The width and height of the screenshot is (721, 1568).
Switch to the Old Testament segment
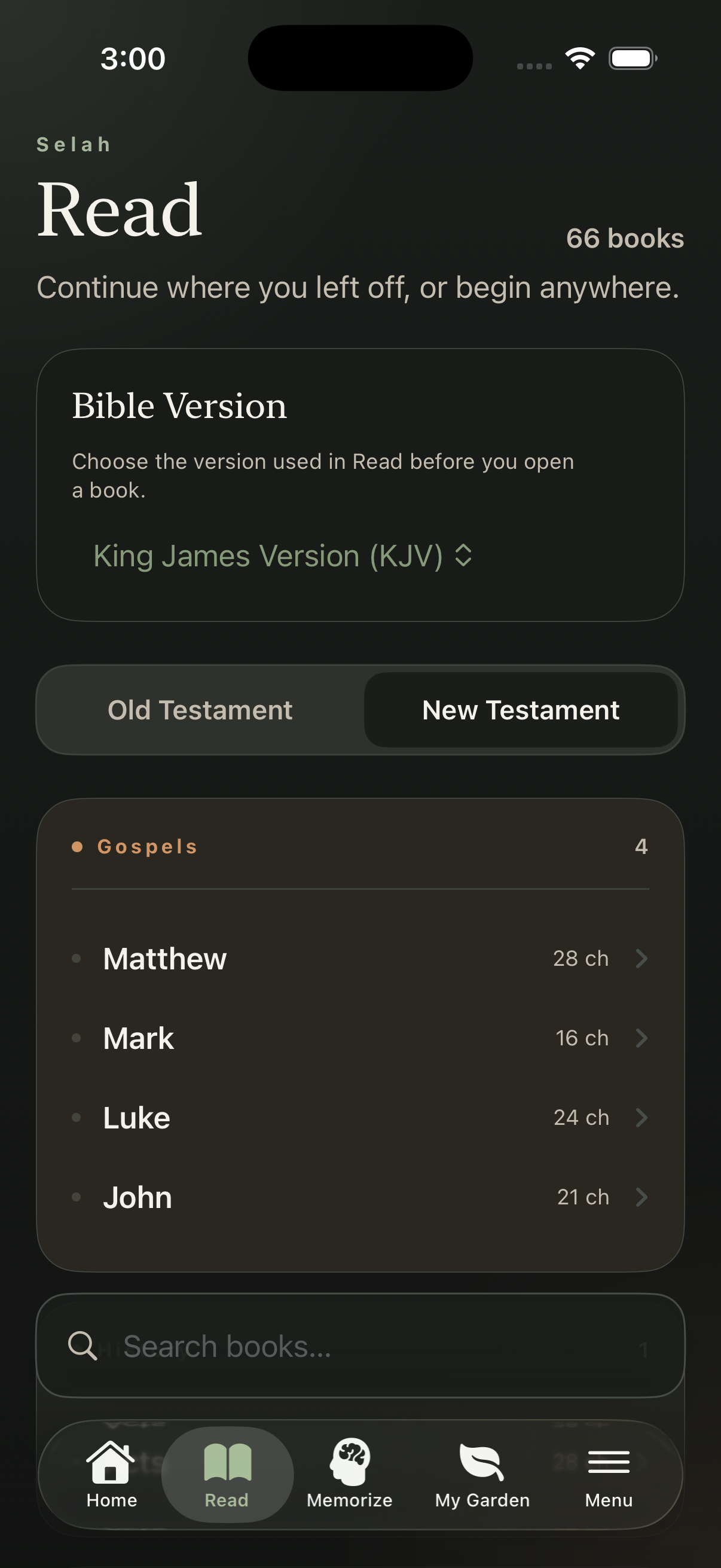tap(200, 709)
